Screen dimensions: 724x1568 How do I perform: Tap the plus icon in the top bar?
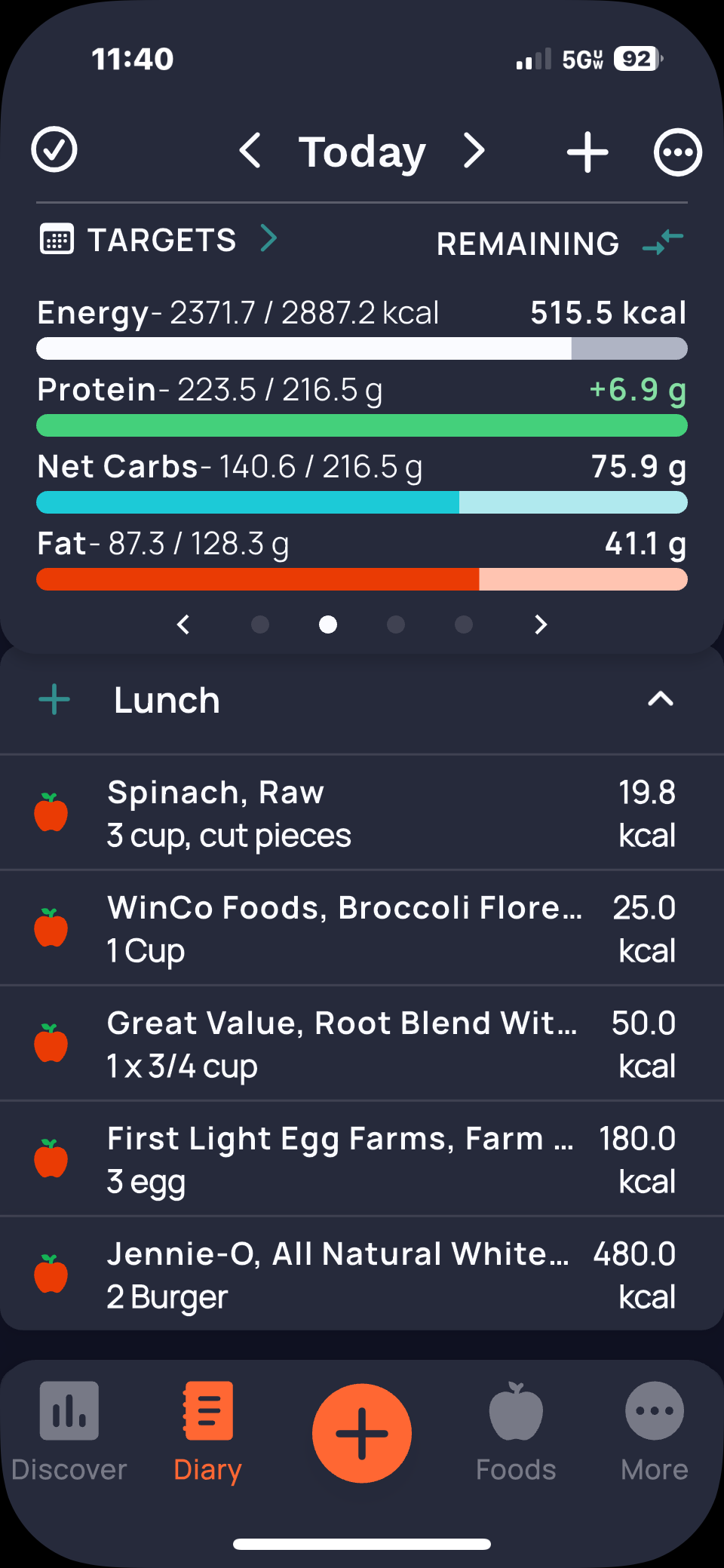(x=587, y=152)
